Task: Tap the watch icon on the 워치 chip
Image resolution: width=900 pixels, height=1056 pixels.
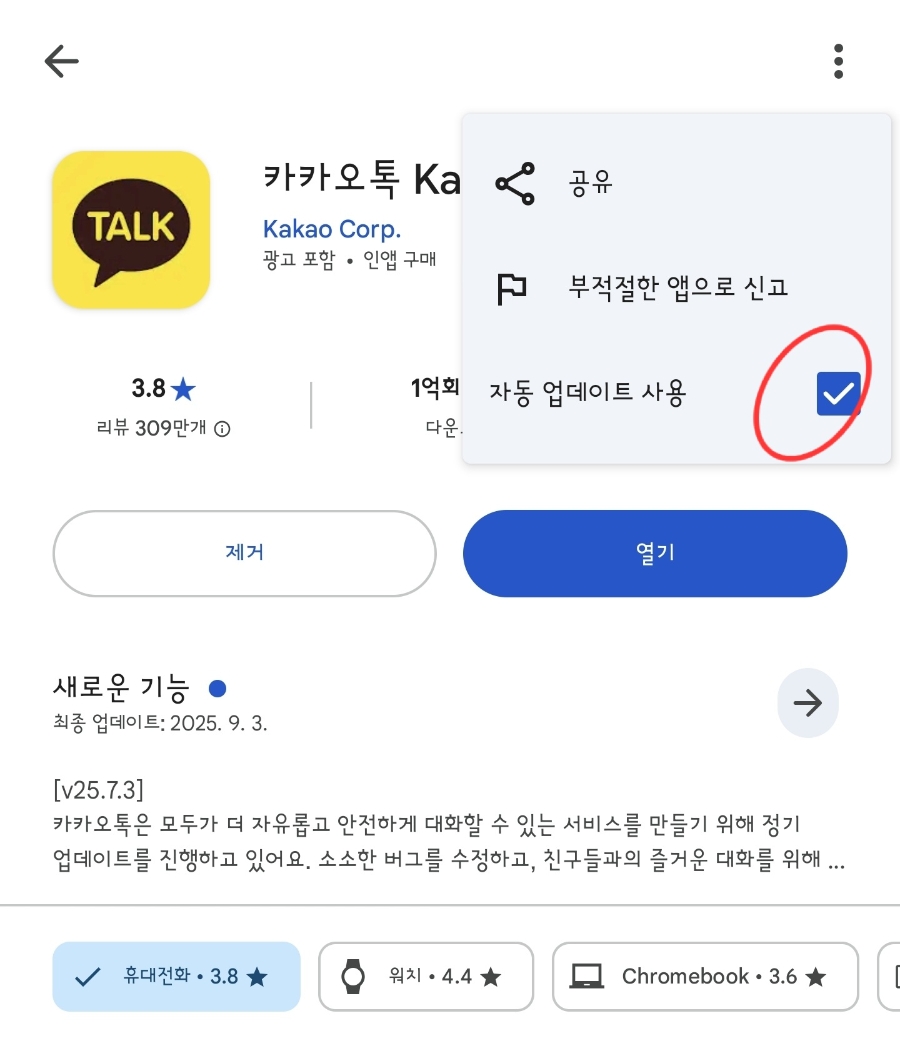Action: (x=351, y=977)
